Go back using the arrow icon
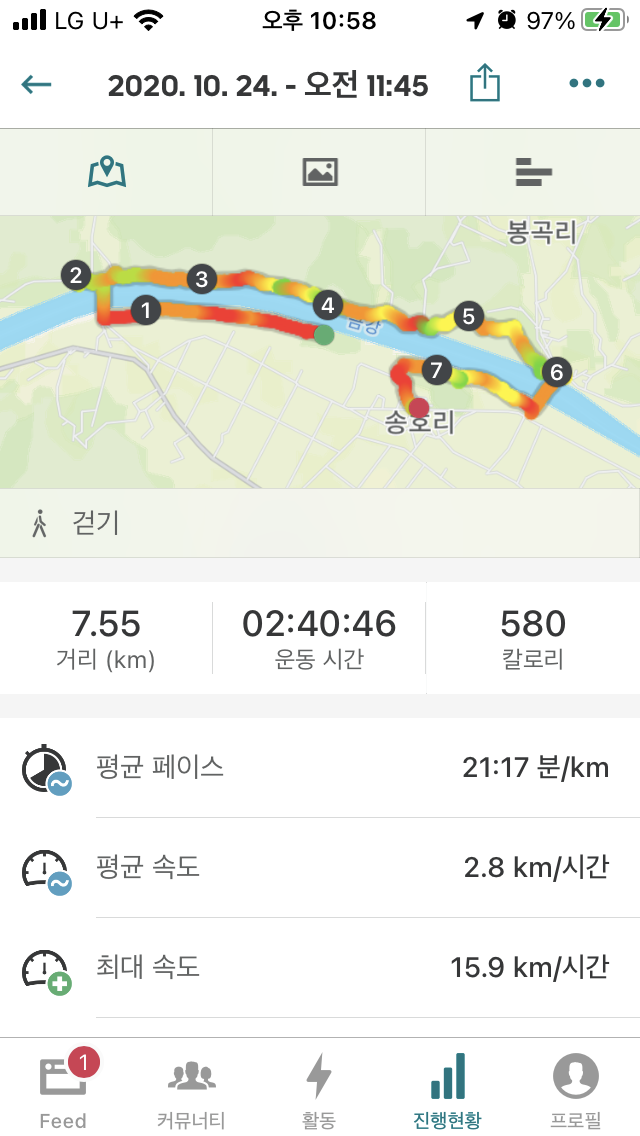The height and width of the screenshot is (1136, 640). point(36,85)
